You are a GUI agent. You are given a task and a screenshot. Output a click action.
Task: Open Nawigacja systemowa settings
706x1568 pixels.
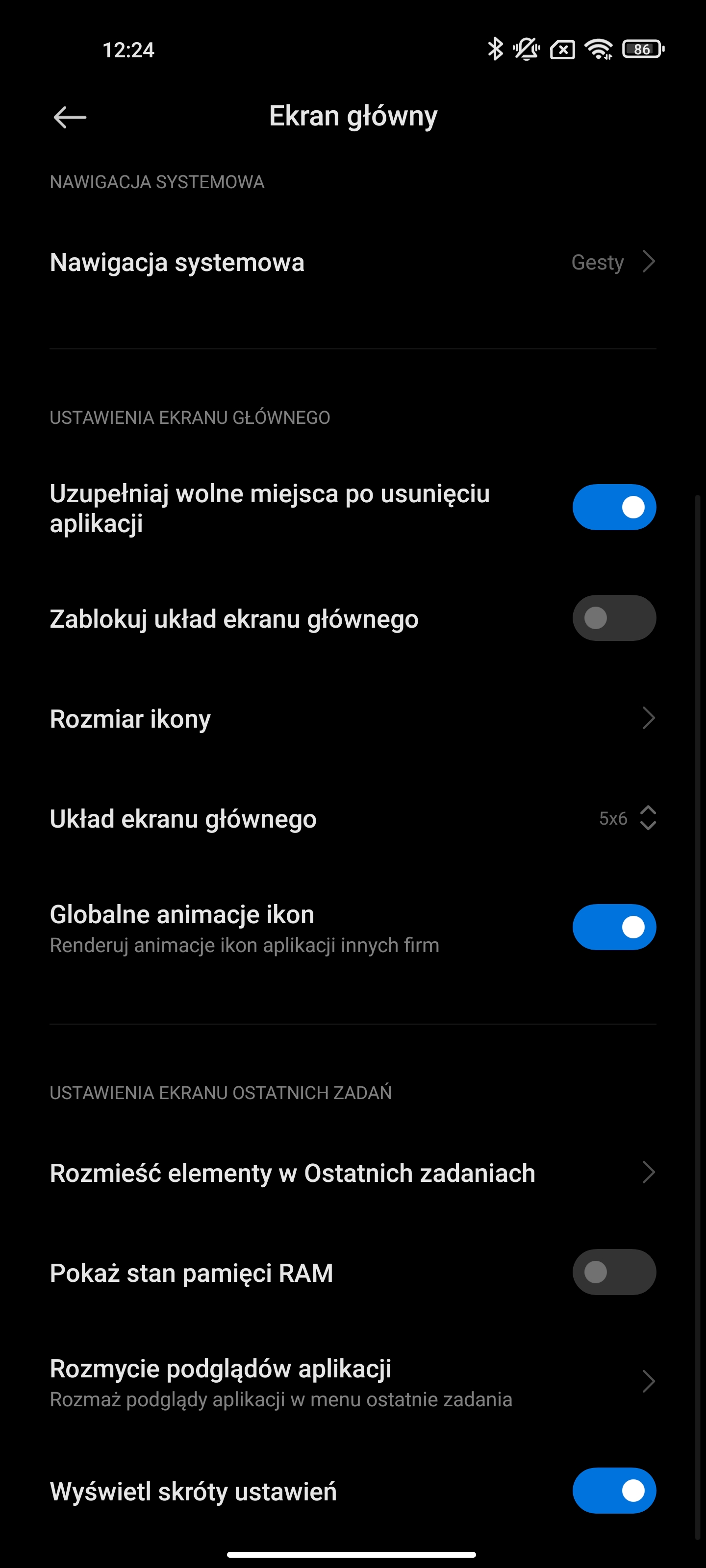coord(352,262)
